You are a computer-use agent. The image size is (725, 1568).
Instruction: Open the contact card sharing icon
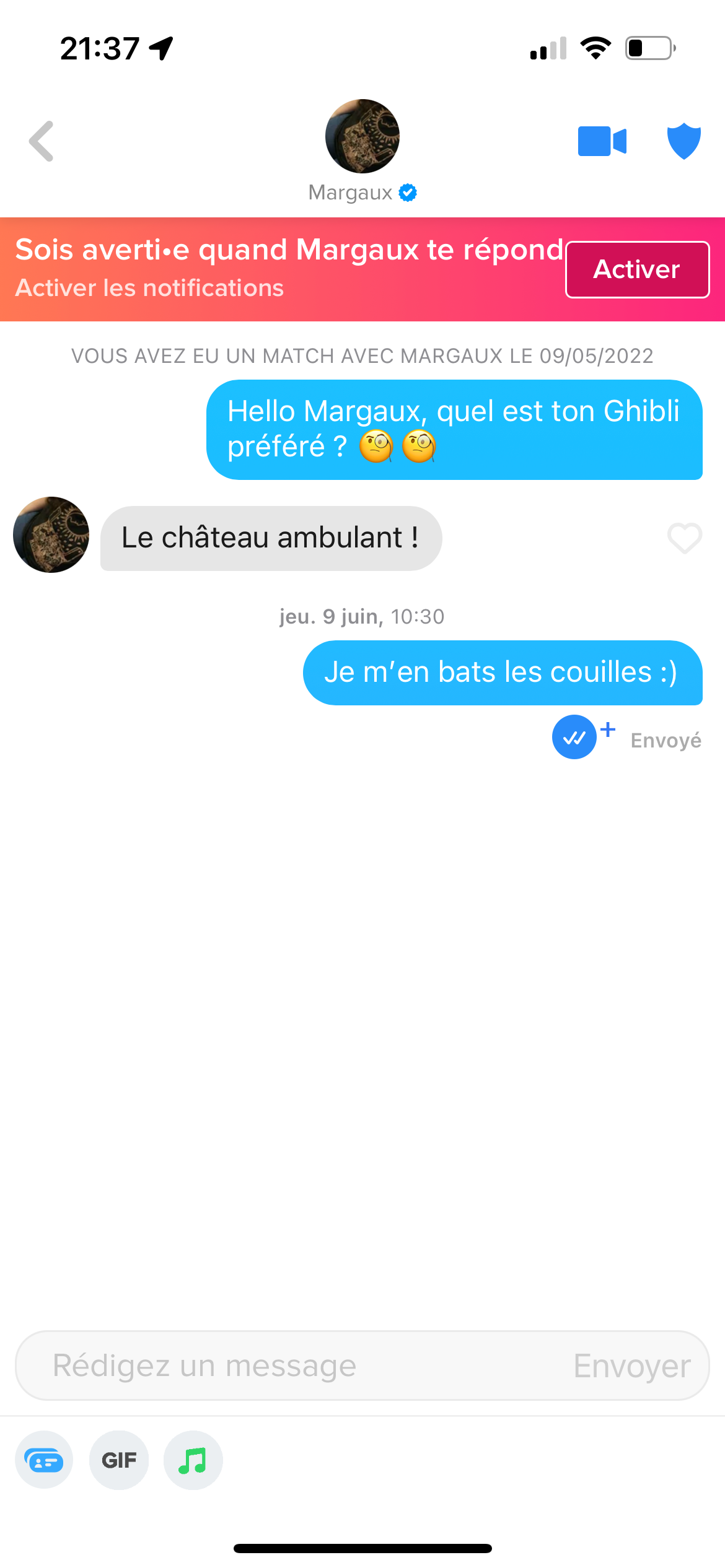(44, 1460)
